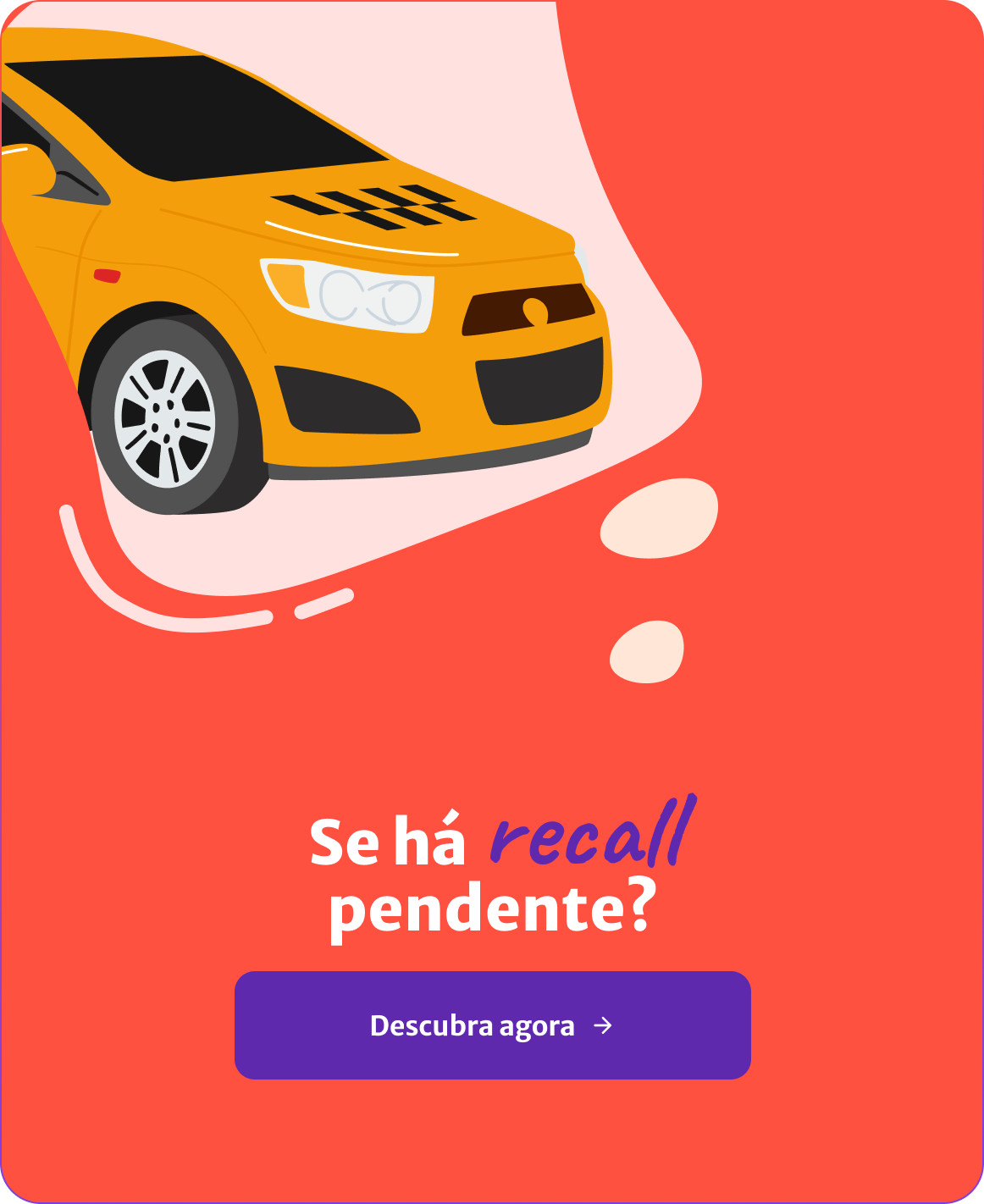This screenshot has height=1204, width=984.
Task: Click the small red side marker light
Action: coord(107,276)
